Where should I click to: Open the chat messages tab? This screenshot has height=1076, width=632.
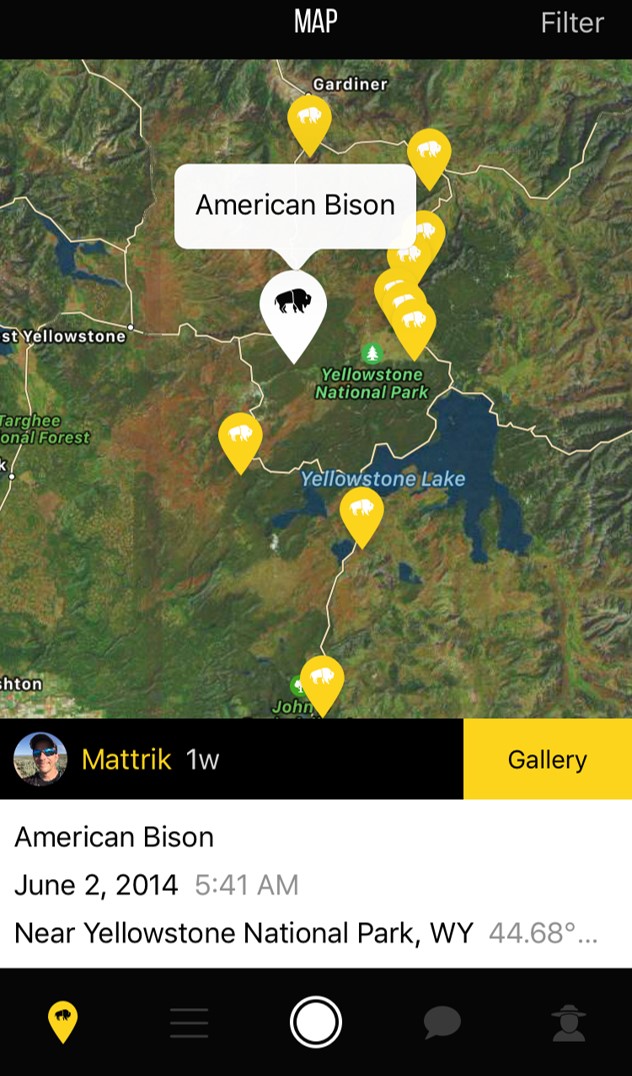pos(442,1022)
